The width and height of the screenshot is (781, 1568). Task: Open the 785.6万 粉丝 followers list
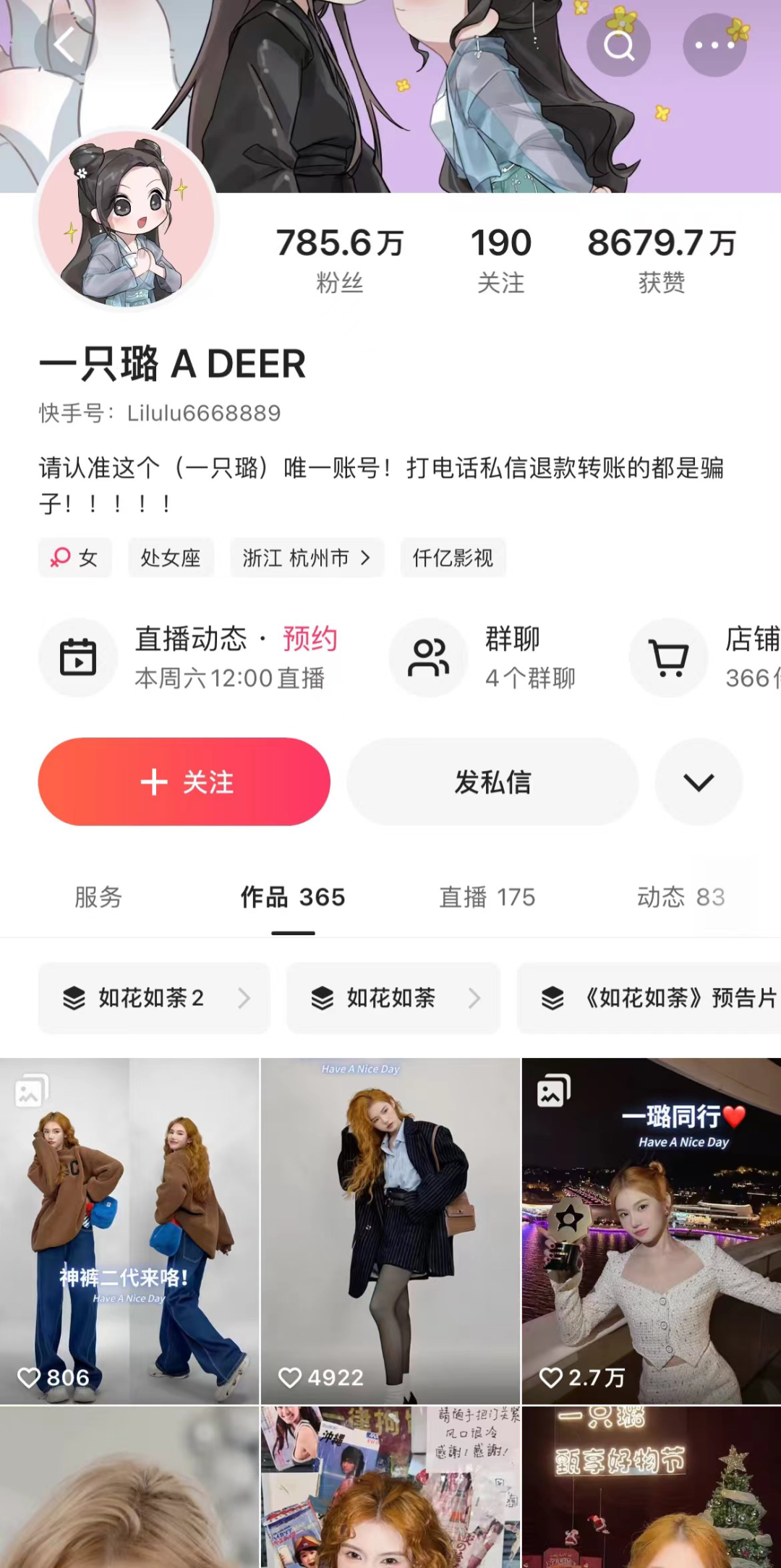[340, 259]
